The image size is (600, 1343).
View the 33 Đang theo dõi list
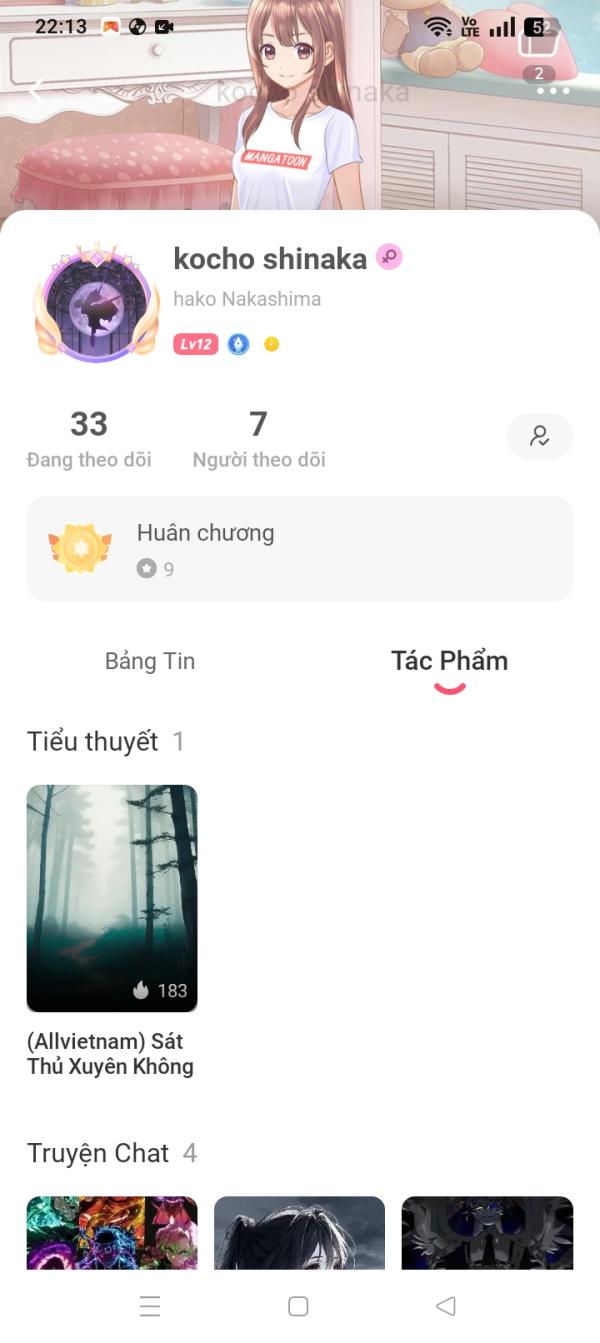click(x=89, y=438)
